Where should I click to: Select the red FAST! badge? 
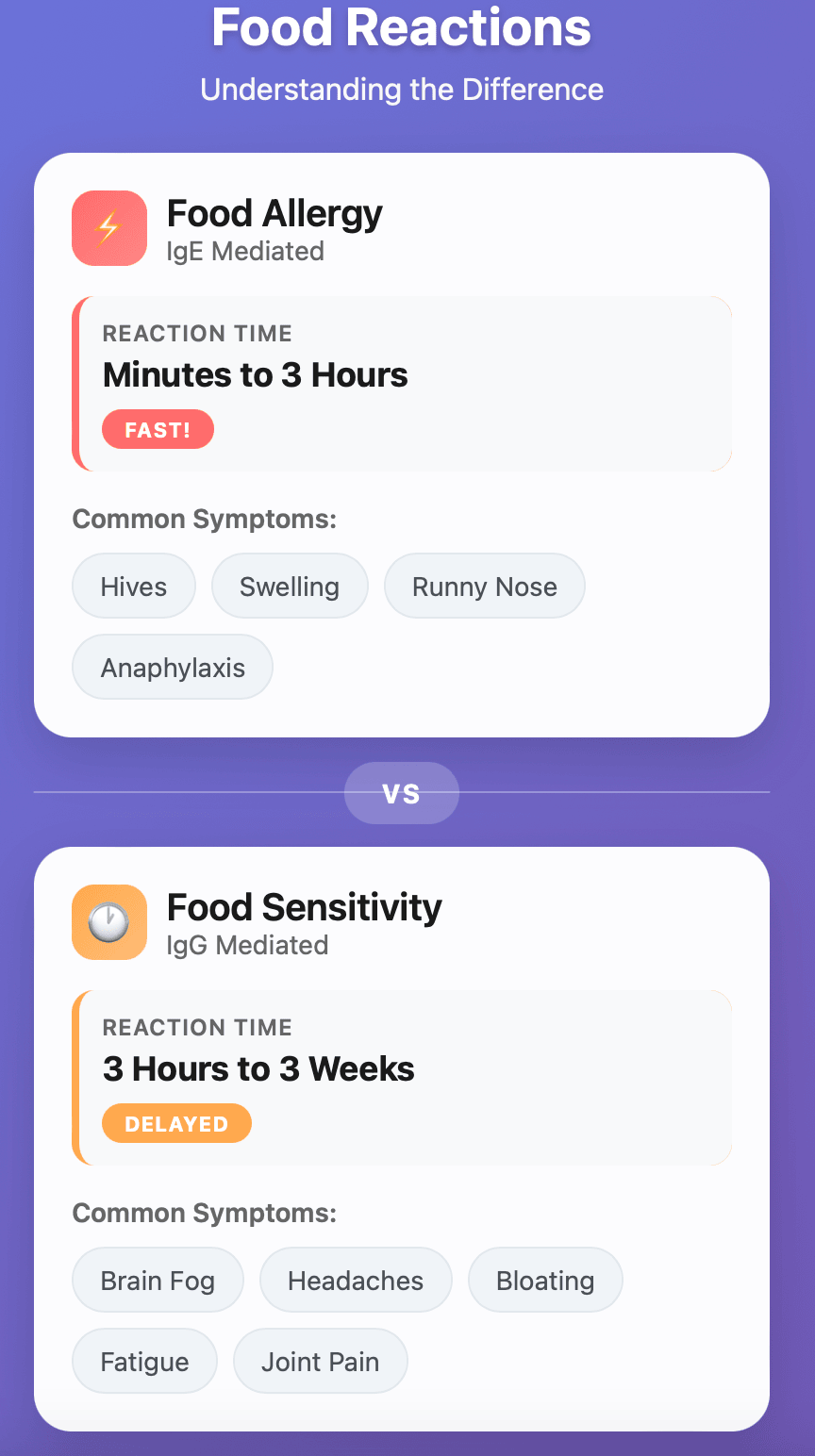(158, 429)
